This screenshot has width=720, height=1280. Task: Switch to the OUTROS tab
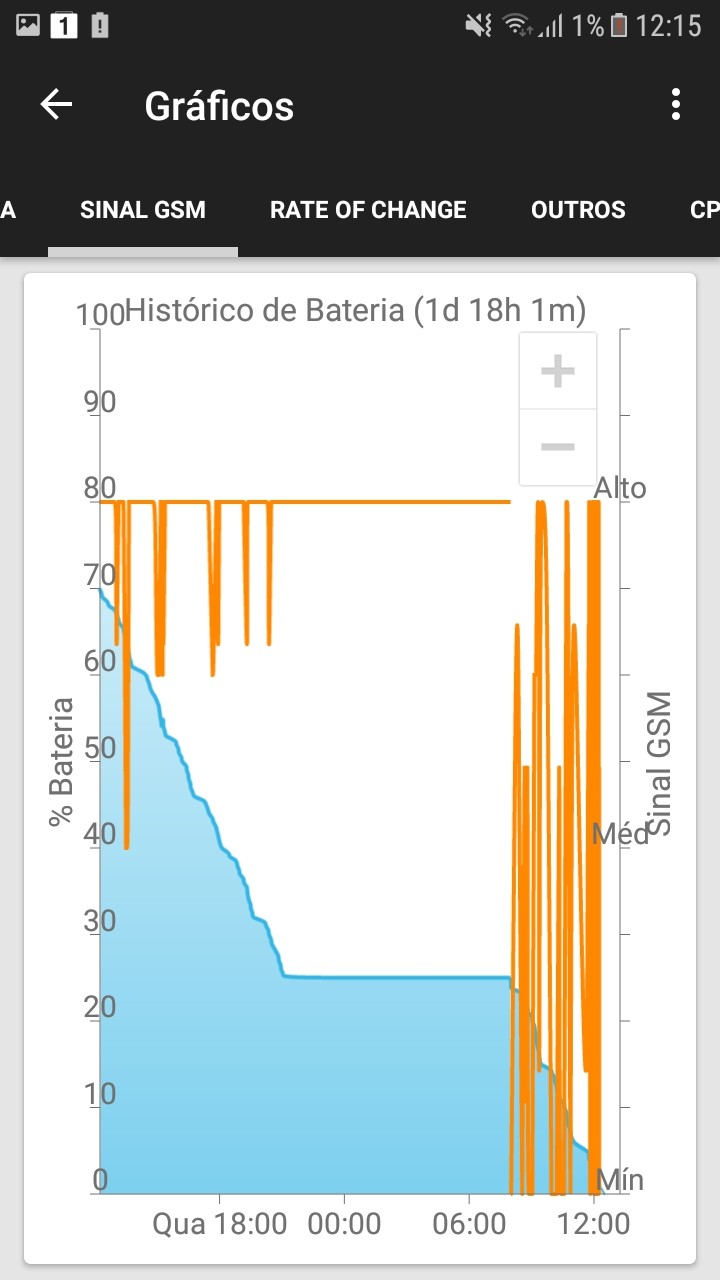coord(578,210)
